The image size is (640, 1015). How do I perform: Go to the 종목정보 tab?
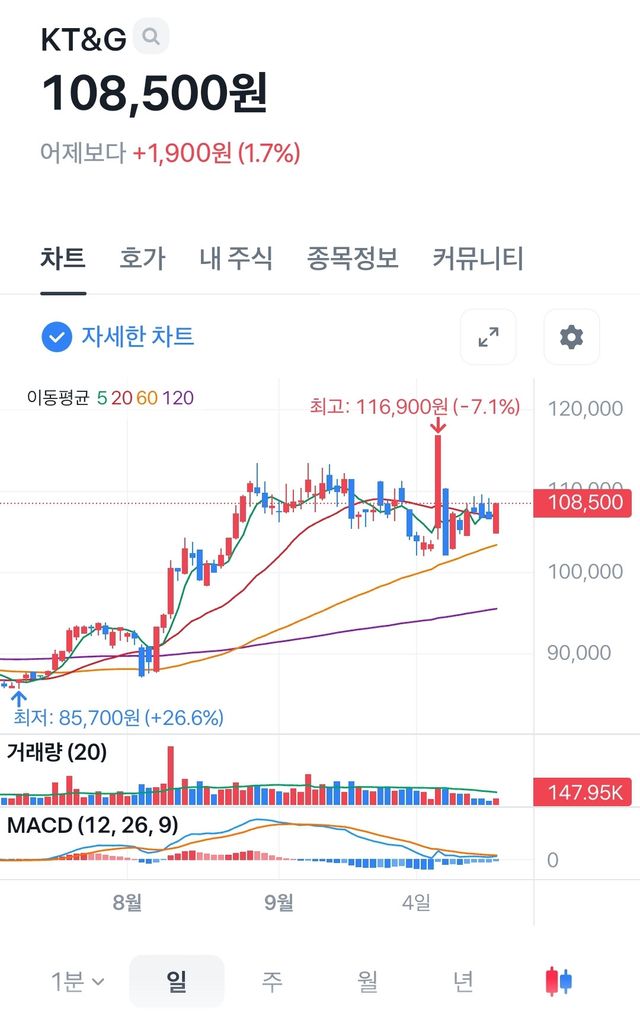tap(352, 259)
